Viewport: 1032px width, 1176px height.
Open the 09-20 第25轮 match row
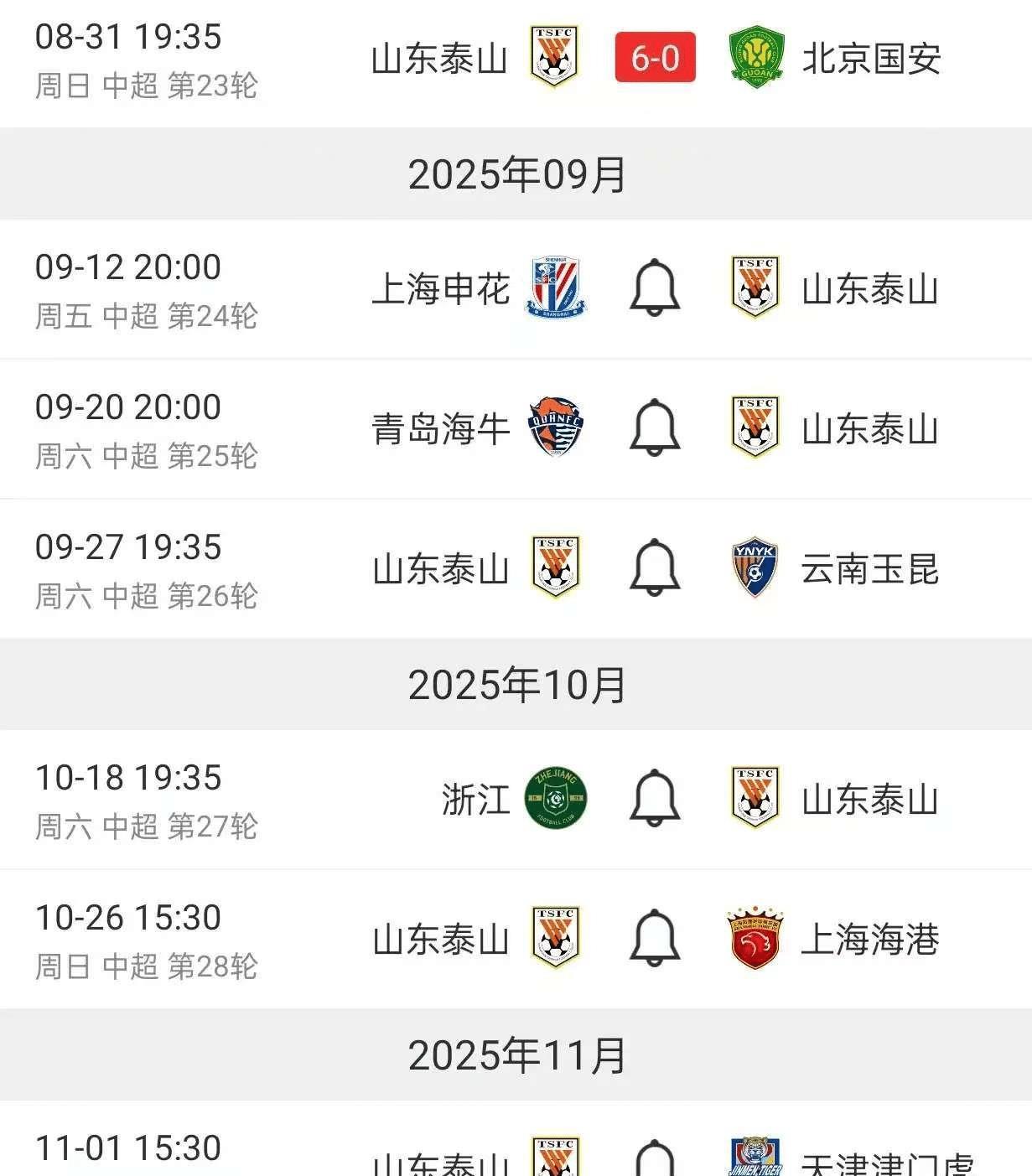(146, 430)
